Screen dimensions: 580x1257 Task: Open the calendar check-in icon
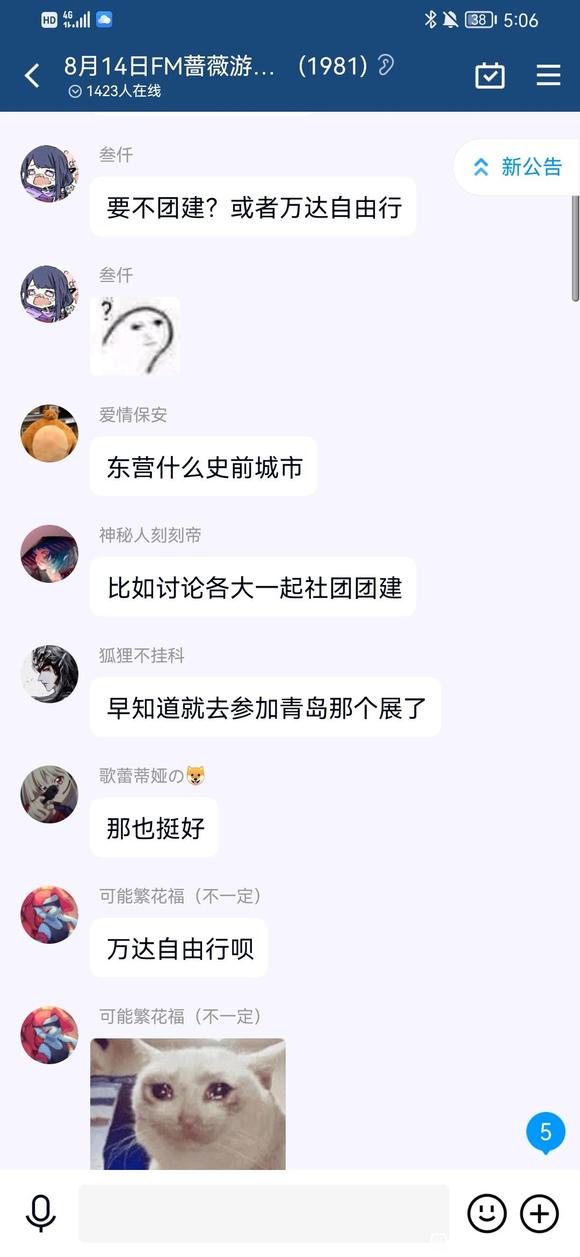(490, 76)
